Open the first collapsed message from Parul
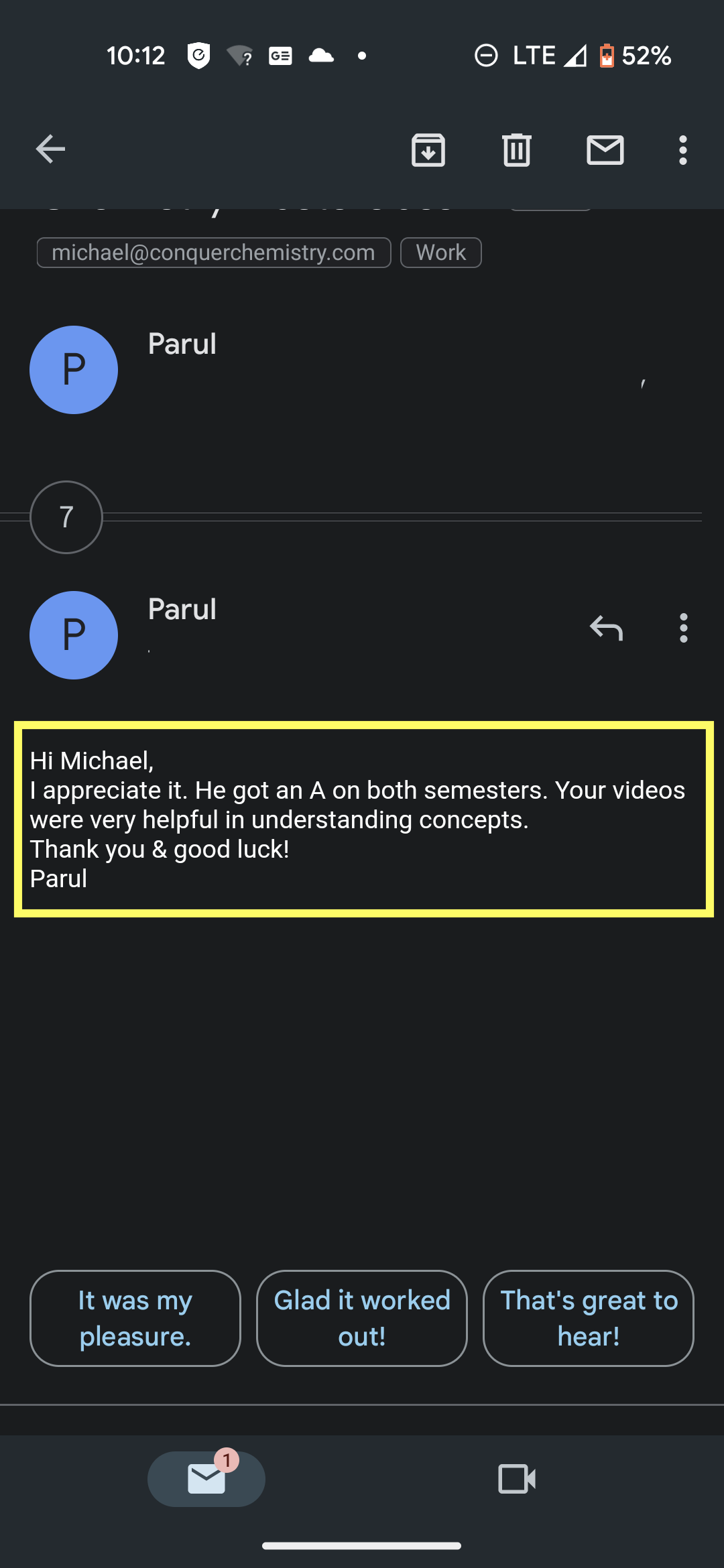The width and height of the screenshot is (724, 1568). point(362,370)
